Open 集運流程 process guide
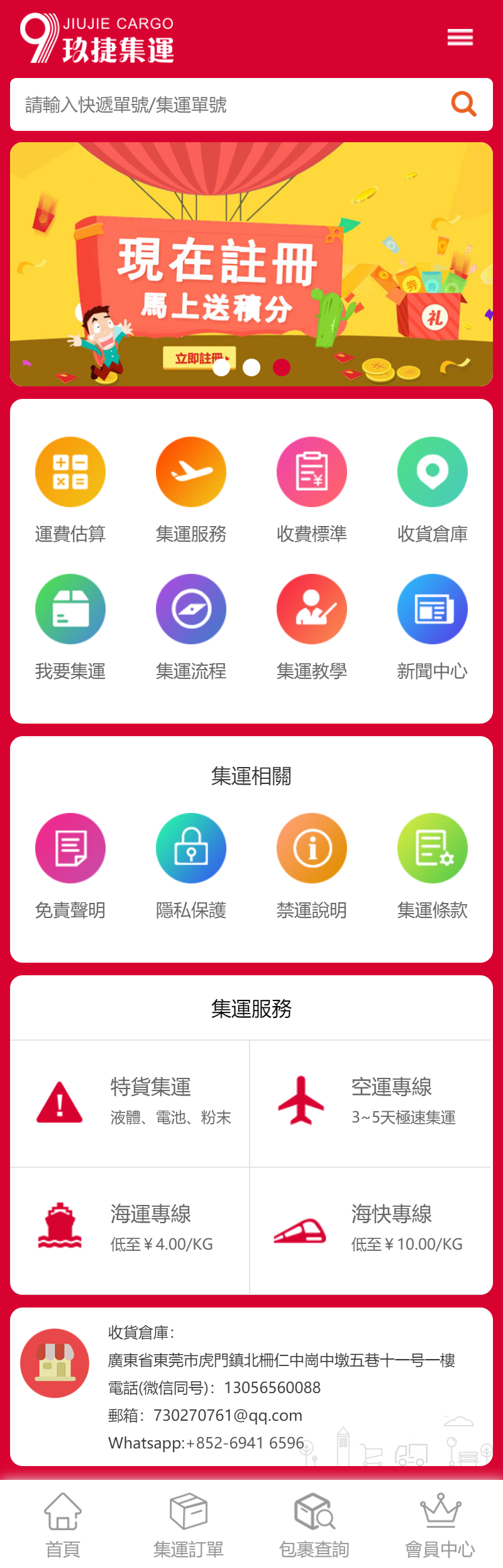 tap(191, 626)
